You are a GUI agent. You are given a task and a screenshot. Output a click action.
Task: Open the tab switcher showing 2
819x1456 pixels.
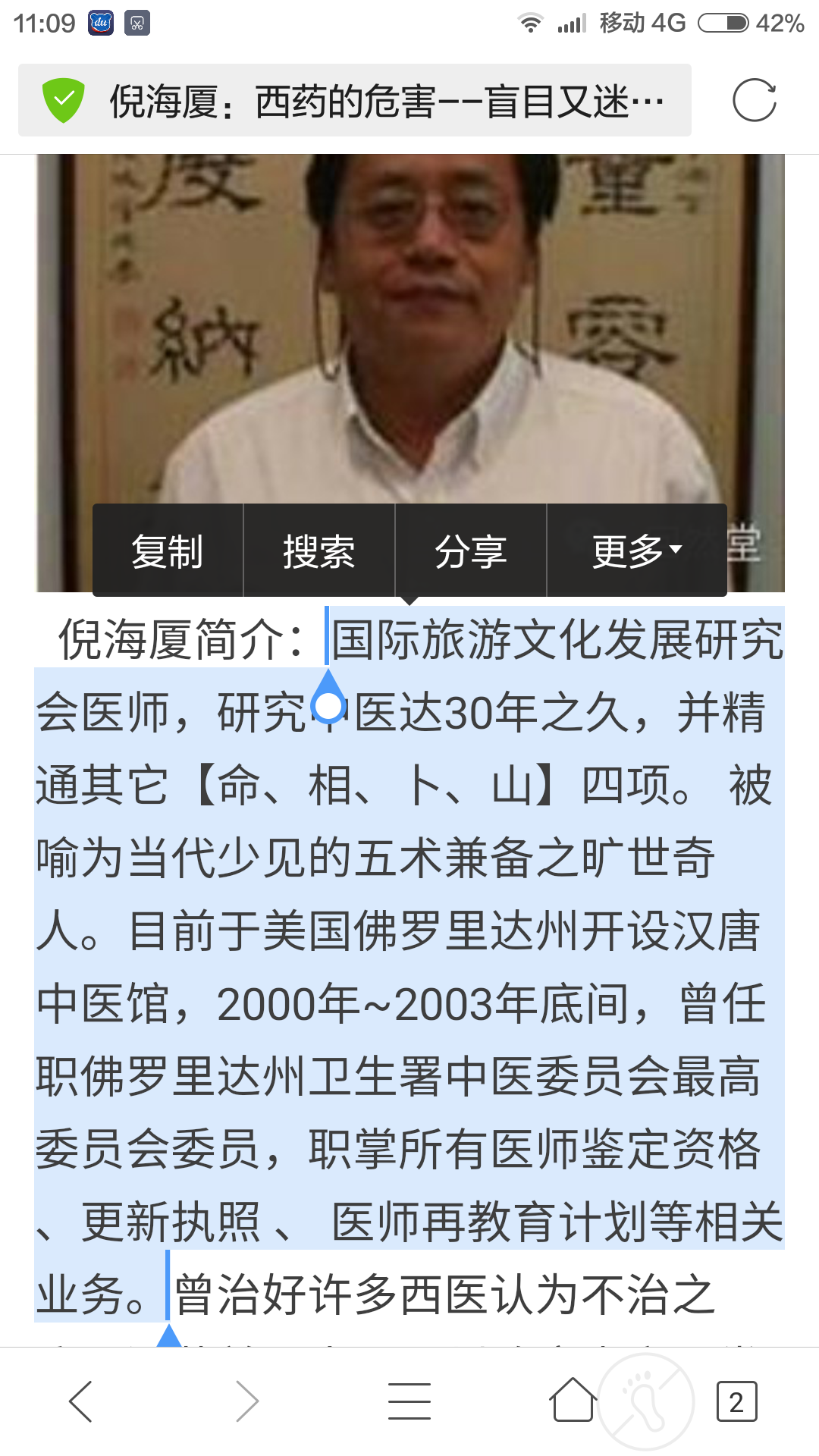[736, 1401]
